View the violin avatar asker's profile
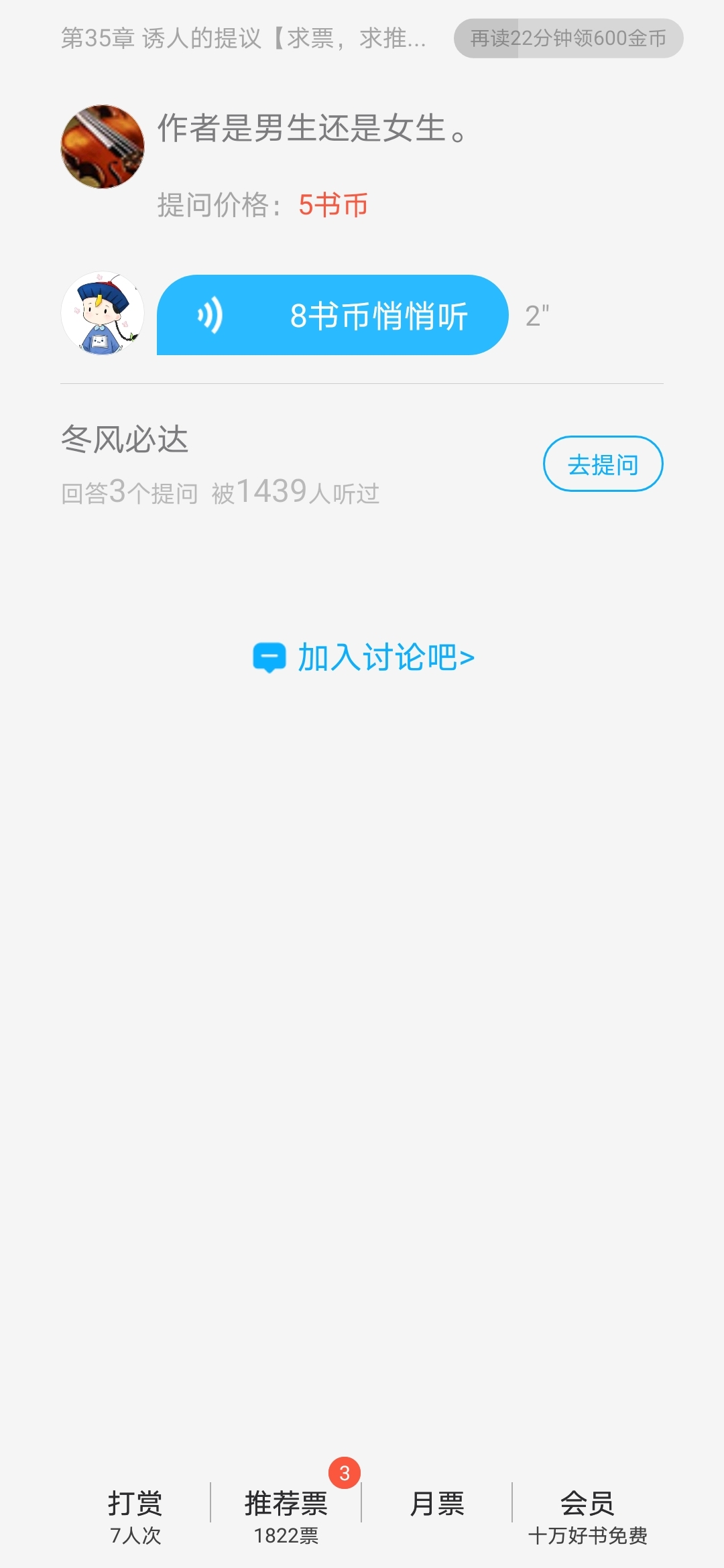724x1568 pixels. click(x=103, y=147)
